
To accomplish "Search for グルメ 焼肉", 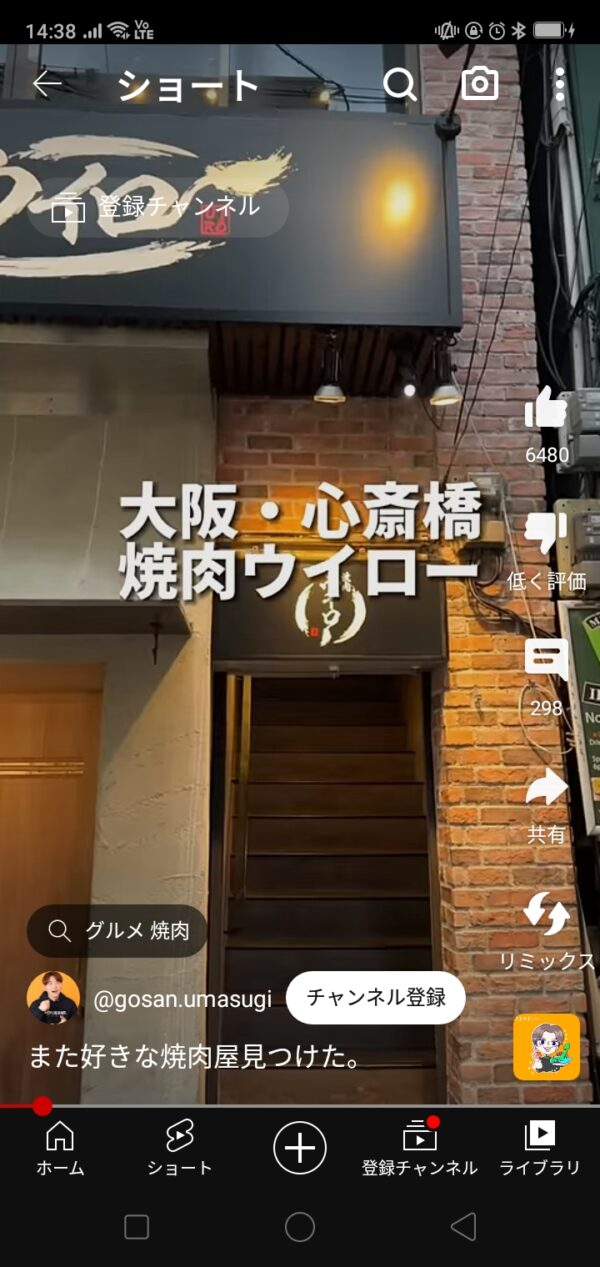I will pyautogui.click(x=118, y=931).
